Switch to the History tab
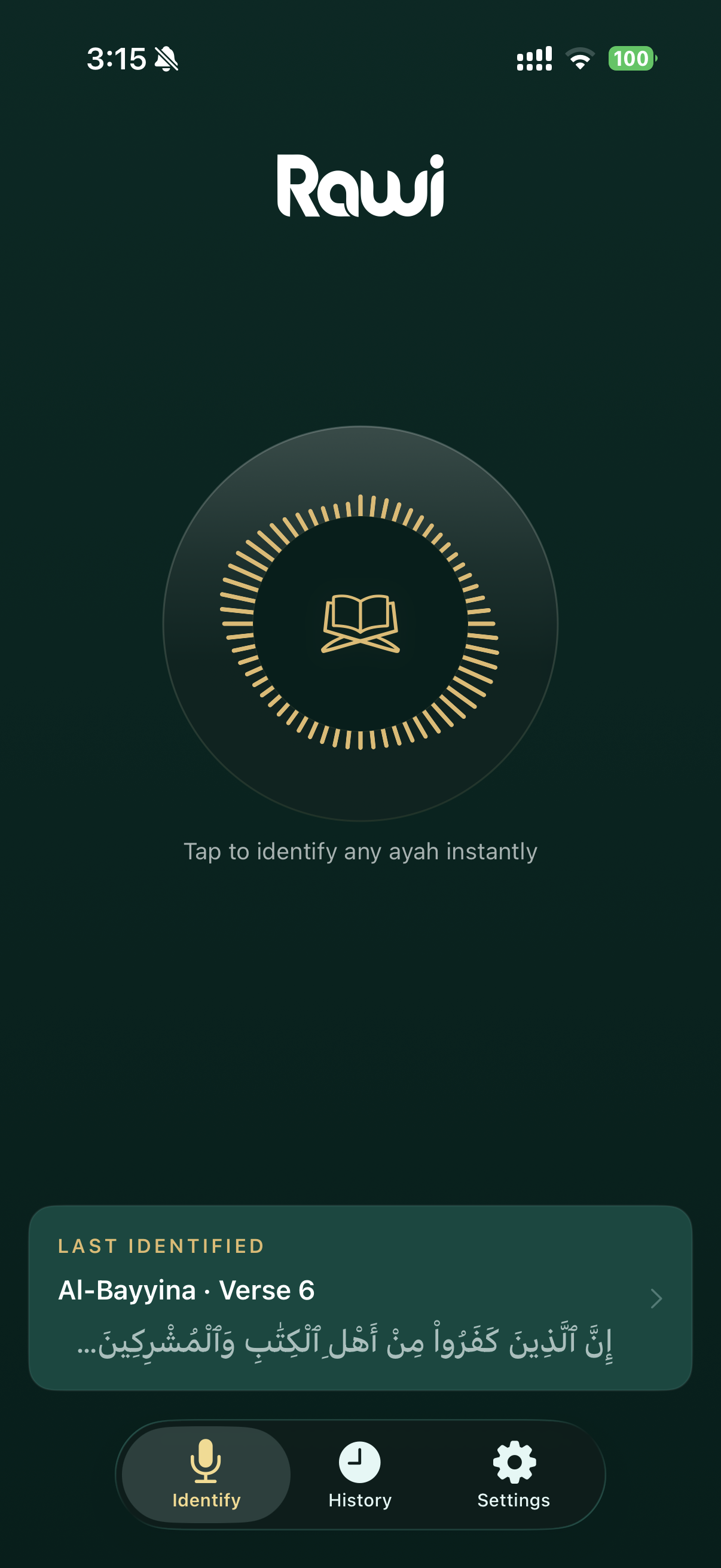 point(359,1474)
